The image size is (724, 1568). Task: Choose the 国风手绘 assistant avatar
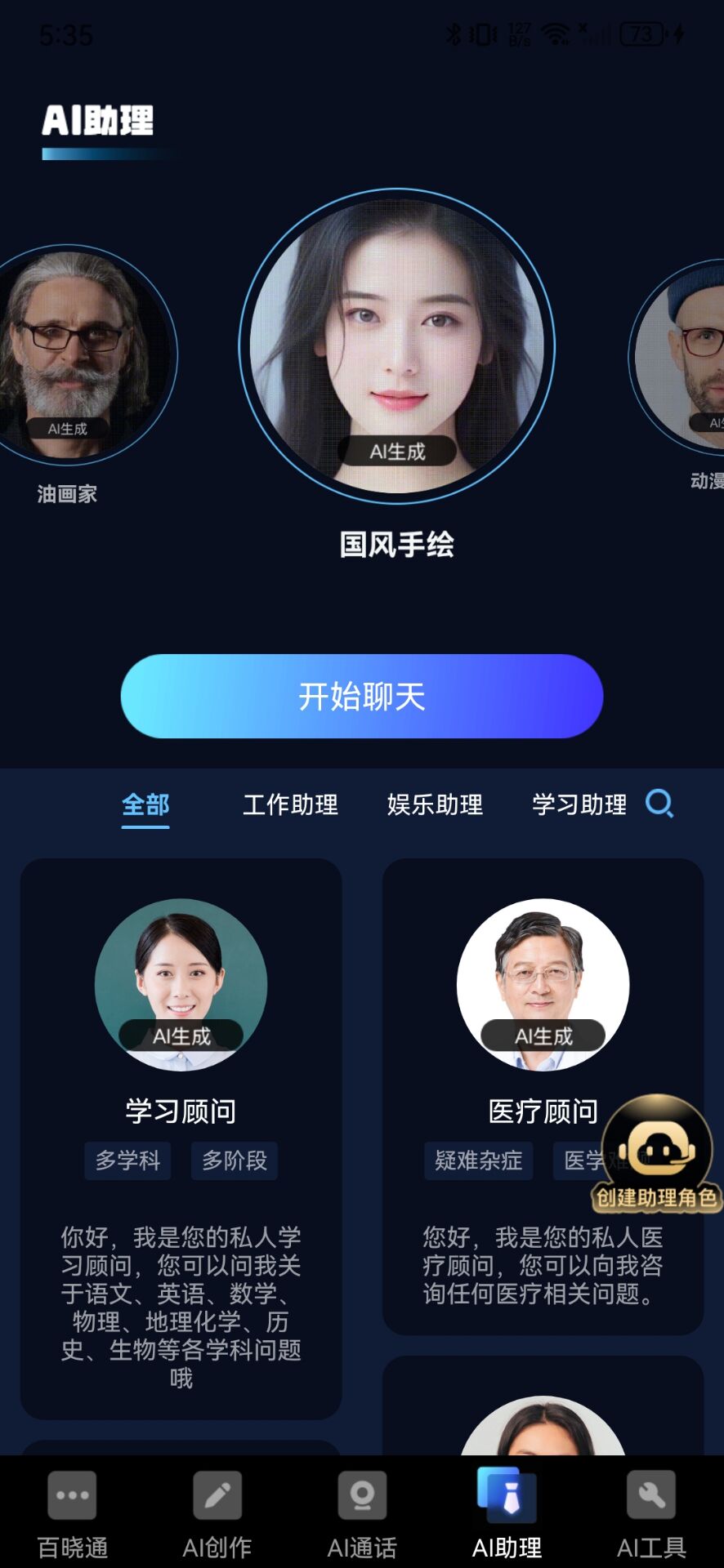click(397, 346)
